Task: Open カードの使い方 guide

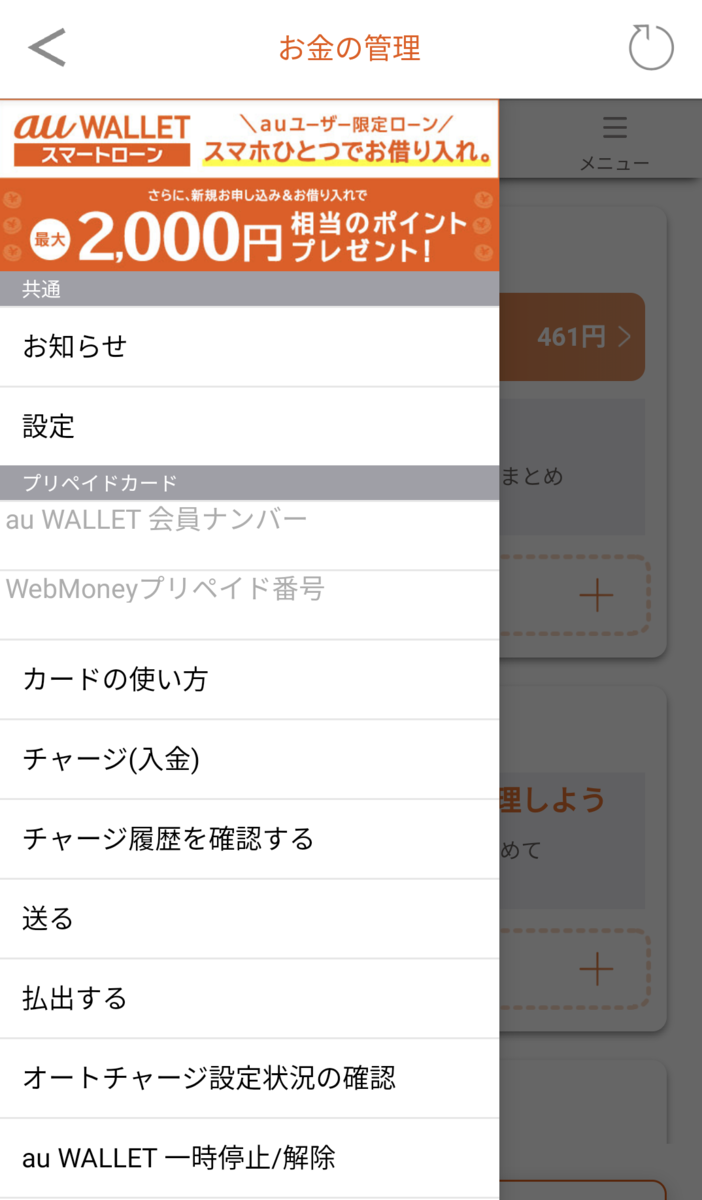Action: tap(249, 680)
